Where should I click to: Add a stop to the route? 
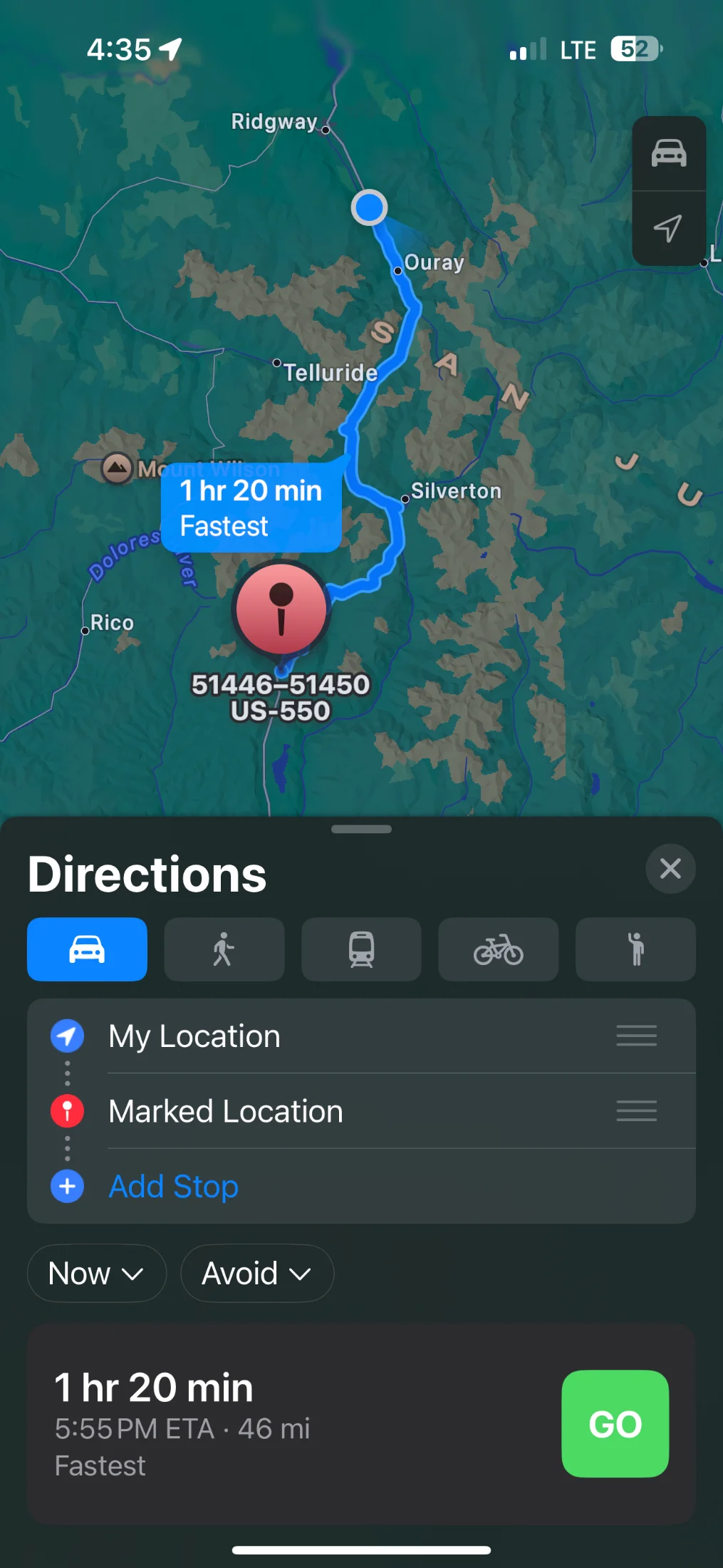click(173, 1187)
